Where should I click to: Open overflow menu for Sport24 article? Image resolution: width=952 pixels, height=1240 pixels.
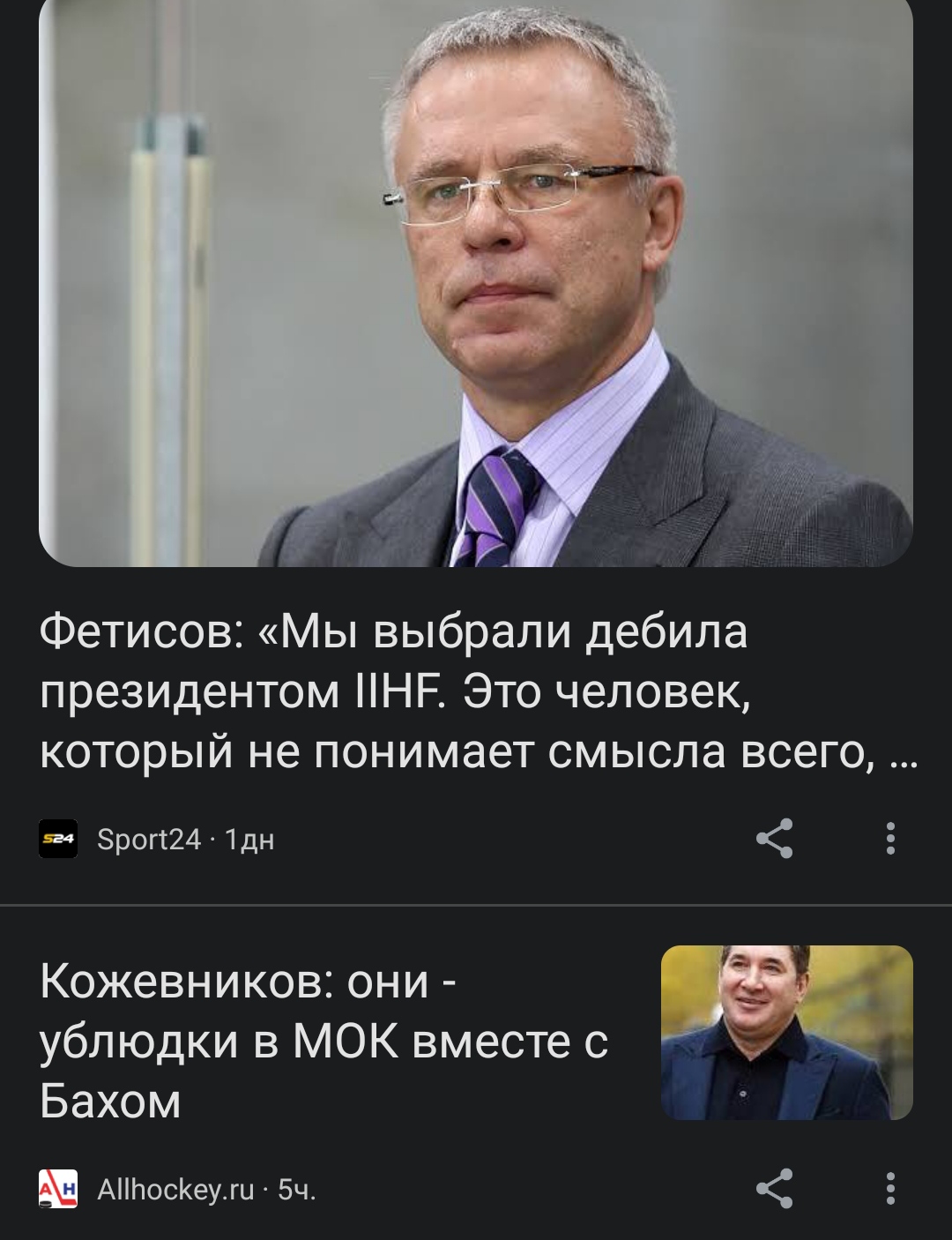(x=890, y=838)
